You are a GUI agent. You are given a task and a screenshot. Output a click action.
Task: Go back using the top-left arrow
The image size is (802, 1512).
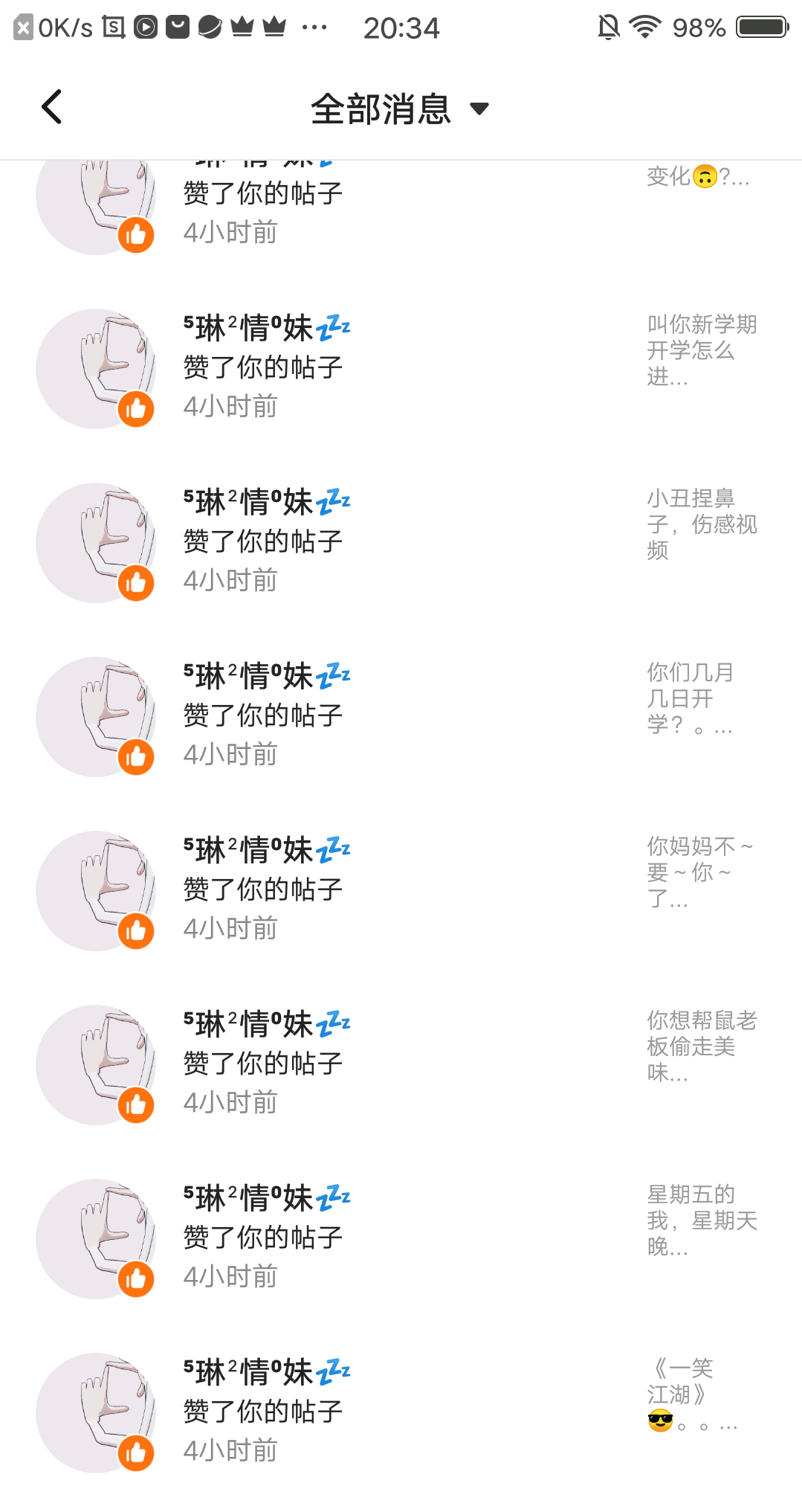(x=51, y=107)
